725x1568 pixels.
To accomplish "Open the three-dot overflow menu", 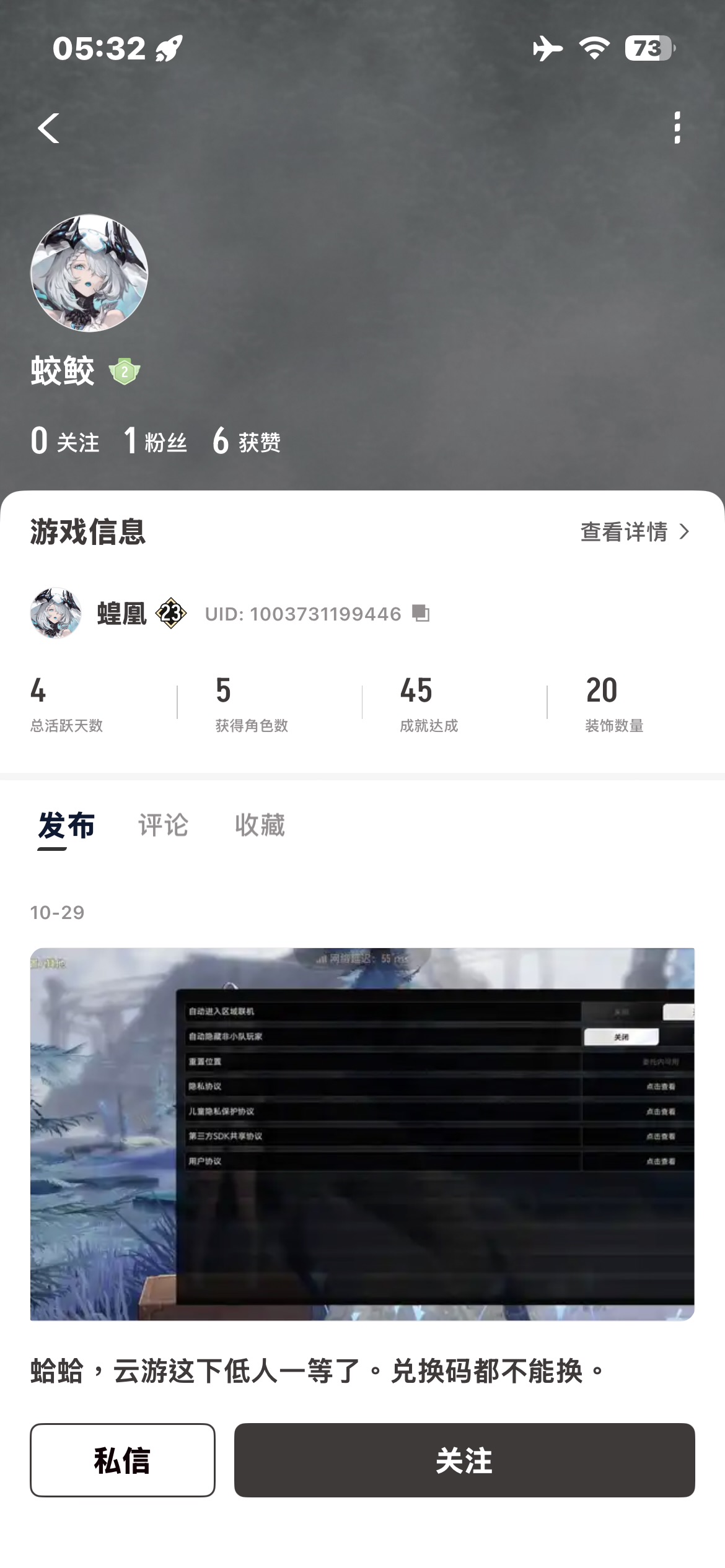I will pos(677,128).
